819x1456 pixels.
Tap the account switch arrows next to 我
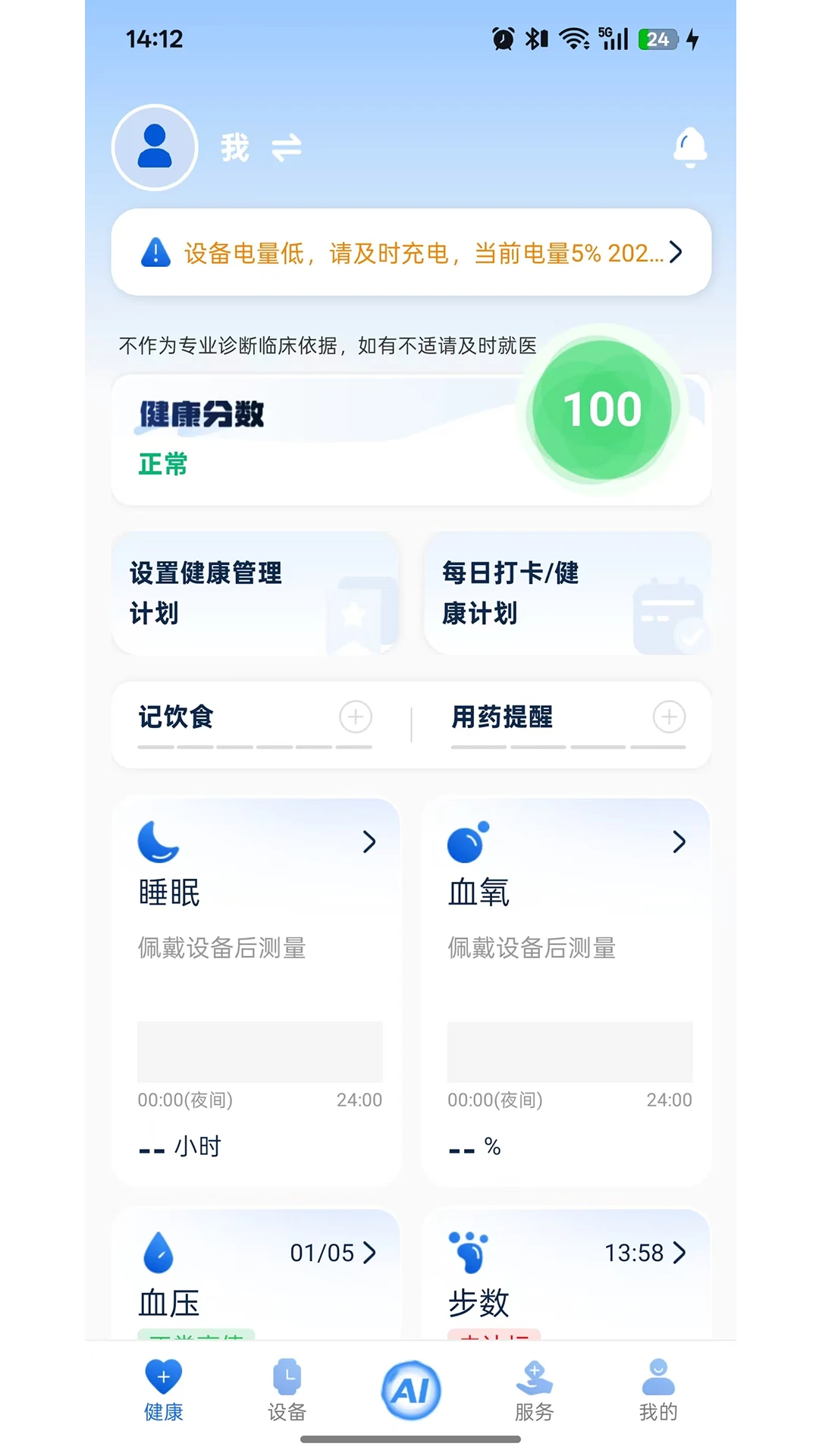click(x=284, y=148)
